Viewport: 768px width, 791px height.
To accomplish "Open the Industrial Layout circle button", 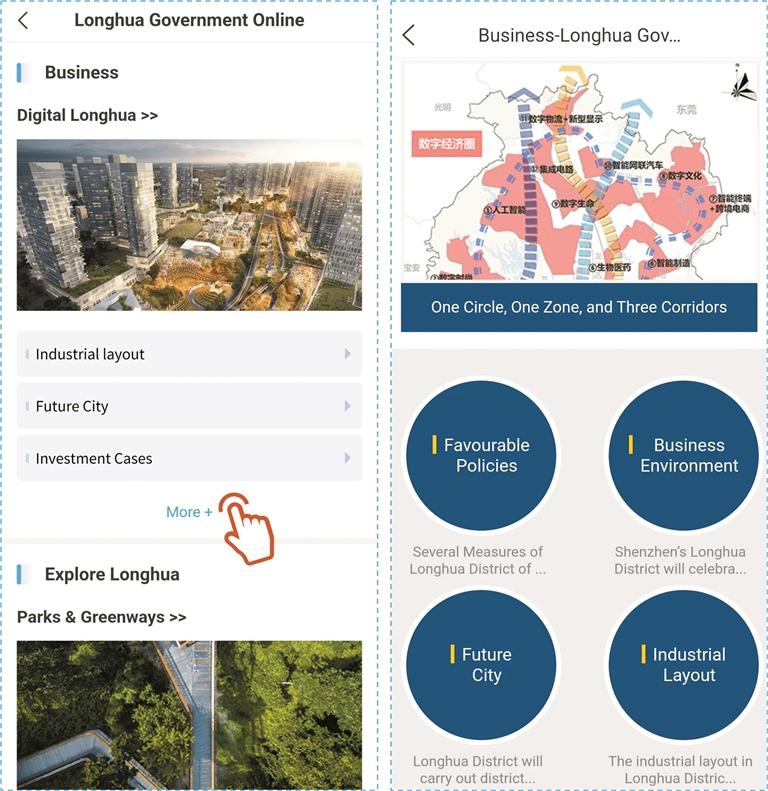I will pos(683,665).
